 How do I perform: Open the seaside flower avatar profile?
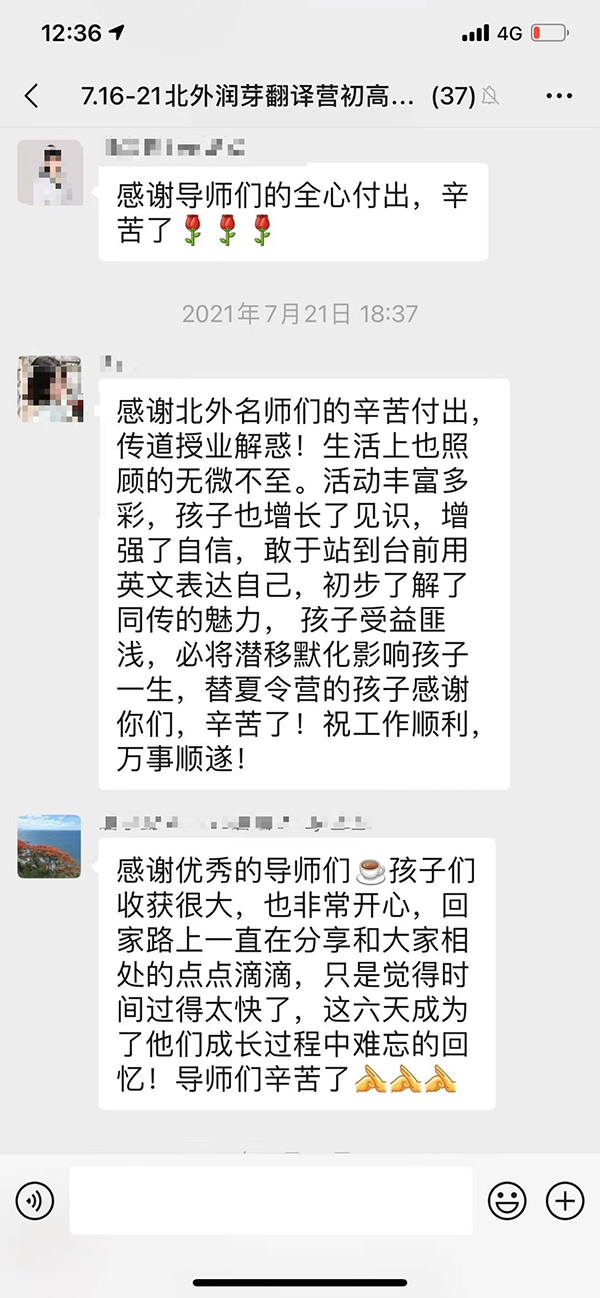coord(50,846)
